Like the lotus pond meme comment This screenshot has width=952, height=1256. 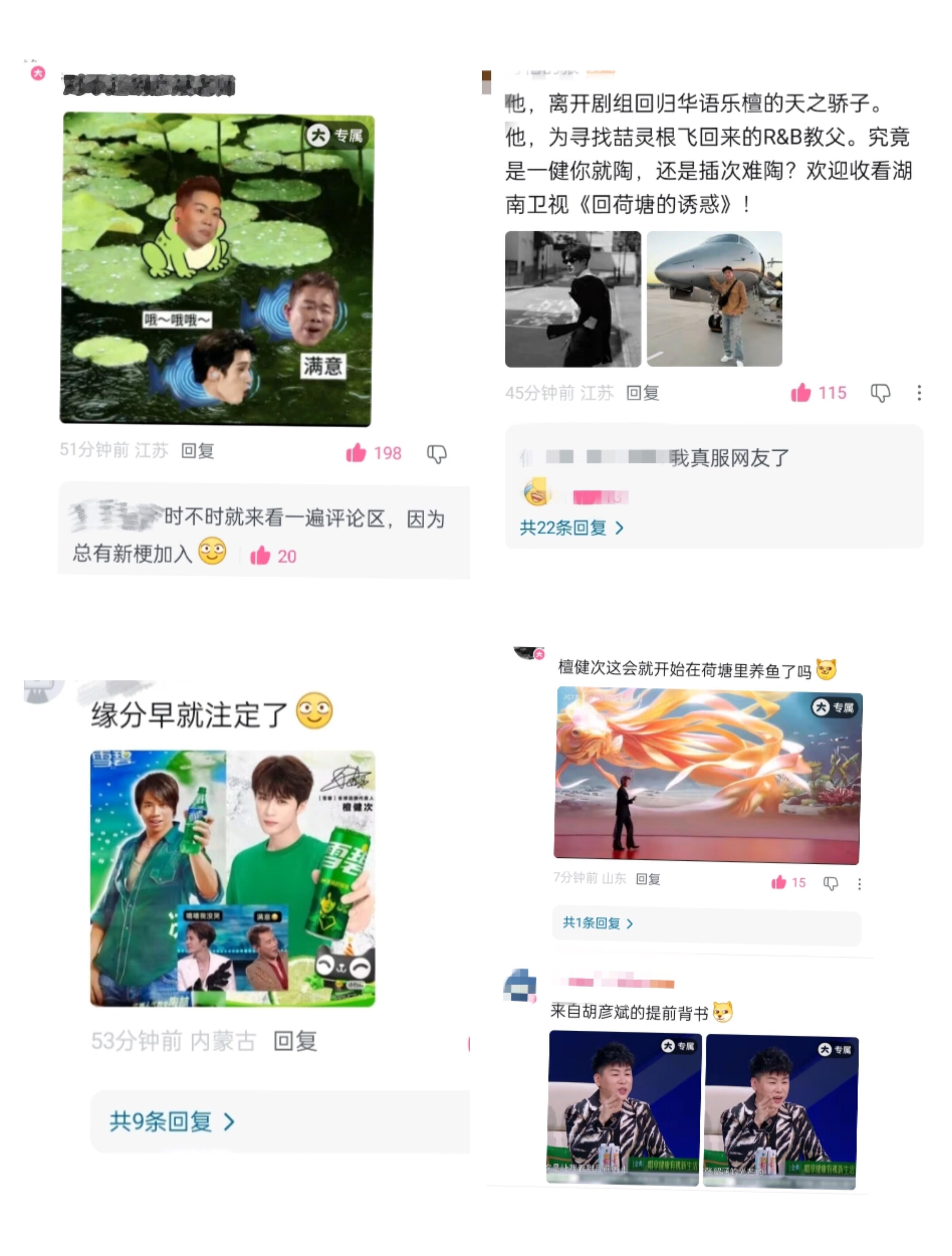(357, 453)
